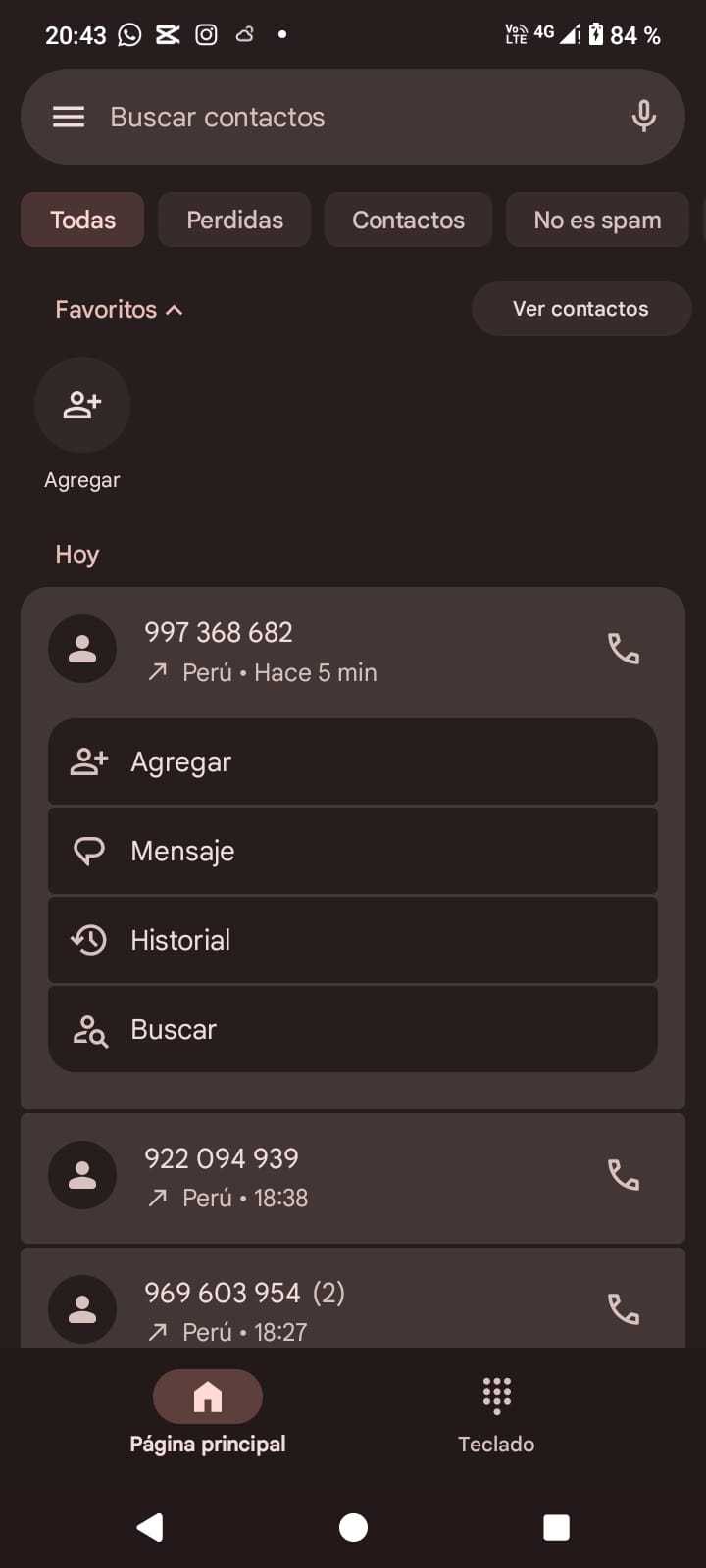Go back with system back button

(x=150, y=1527)
